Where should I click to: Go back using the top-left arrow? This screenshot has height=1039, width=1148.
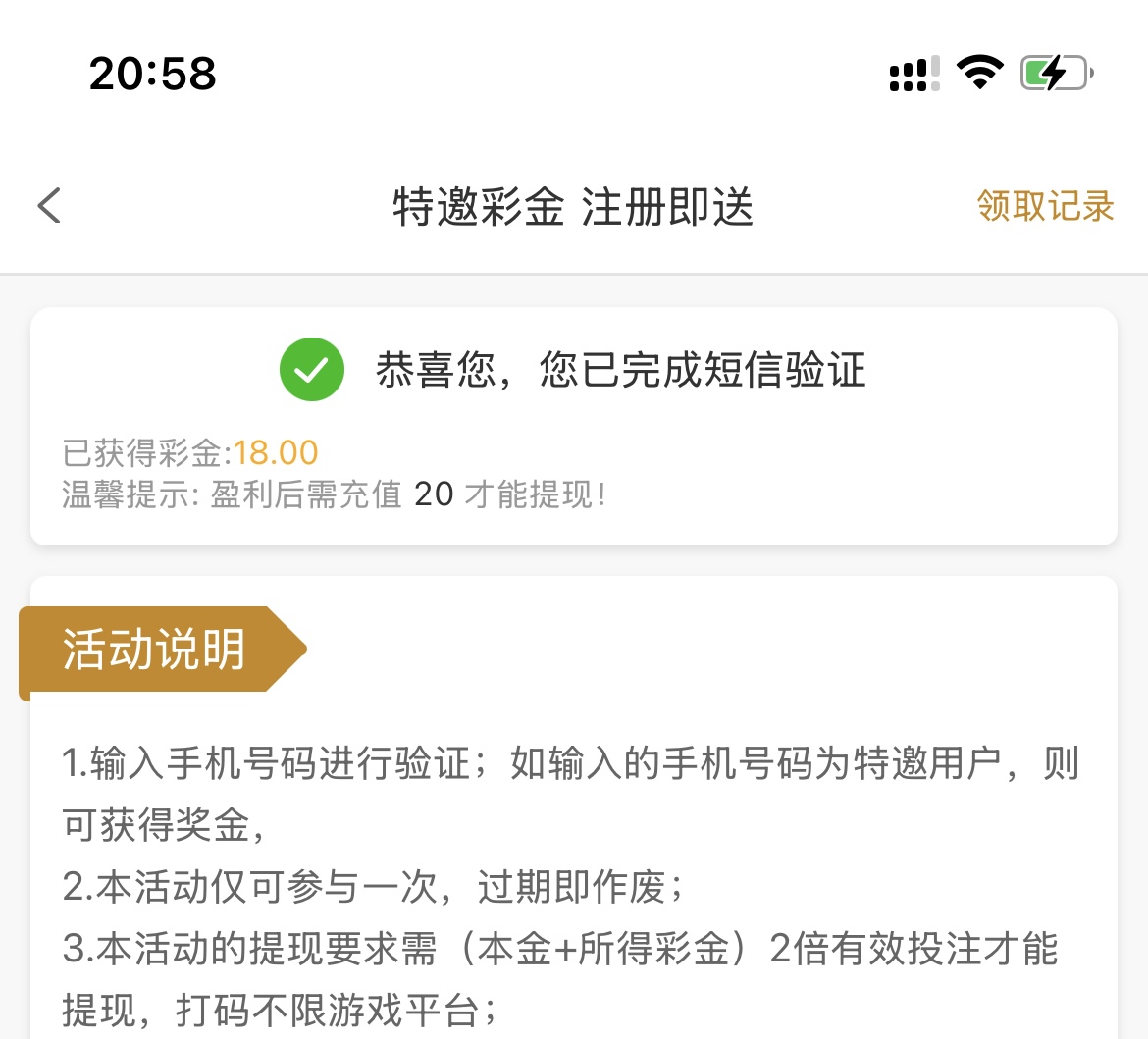49,206
